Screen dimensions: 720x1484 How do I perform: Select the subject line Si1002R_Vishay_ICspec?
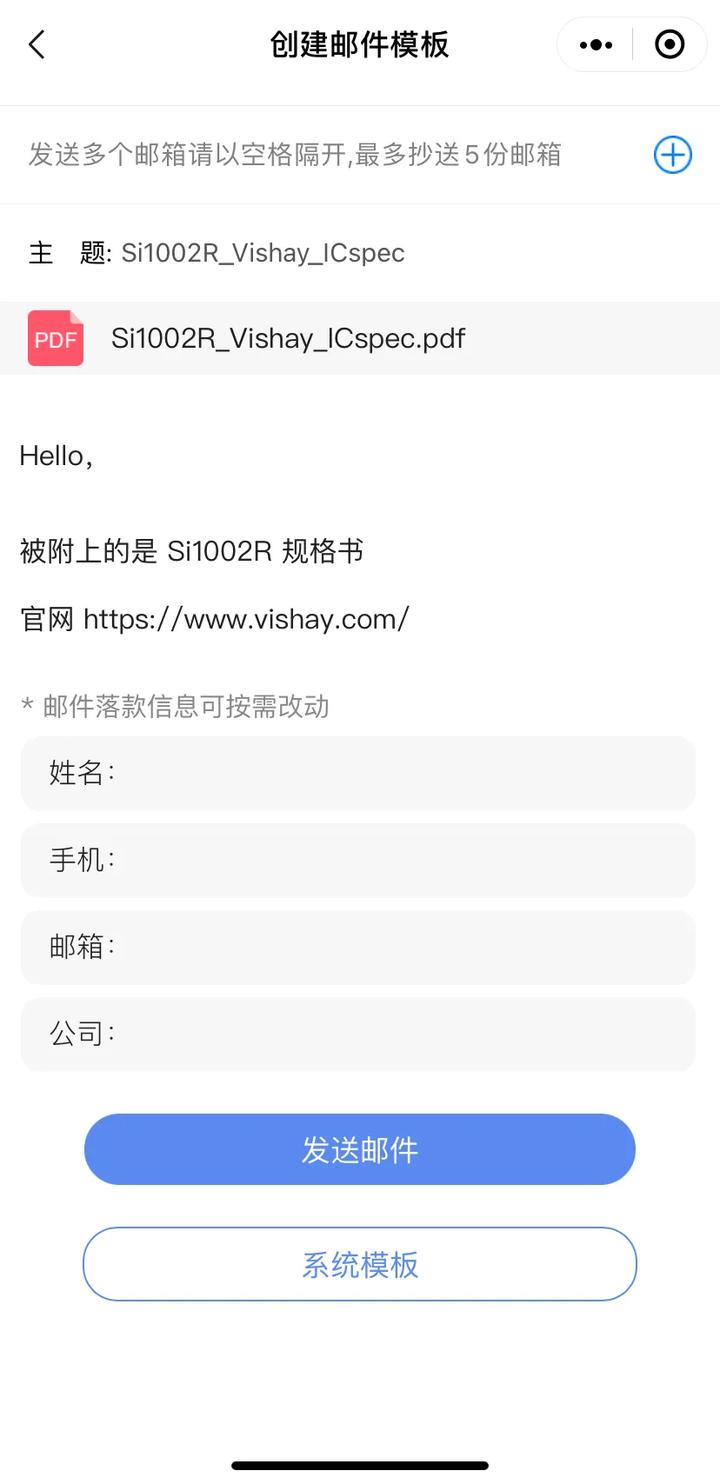coord(265,253)
